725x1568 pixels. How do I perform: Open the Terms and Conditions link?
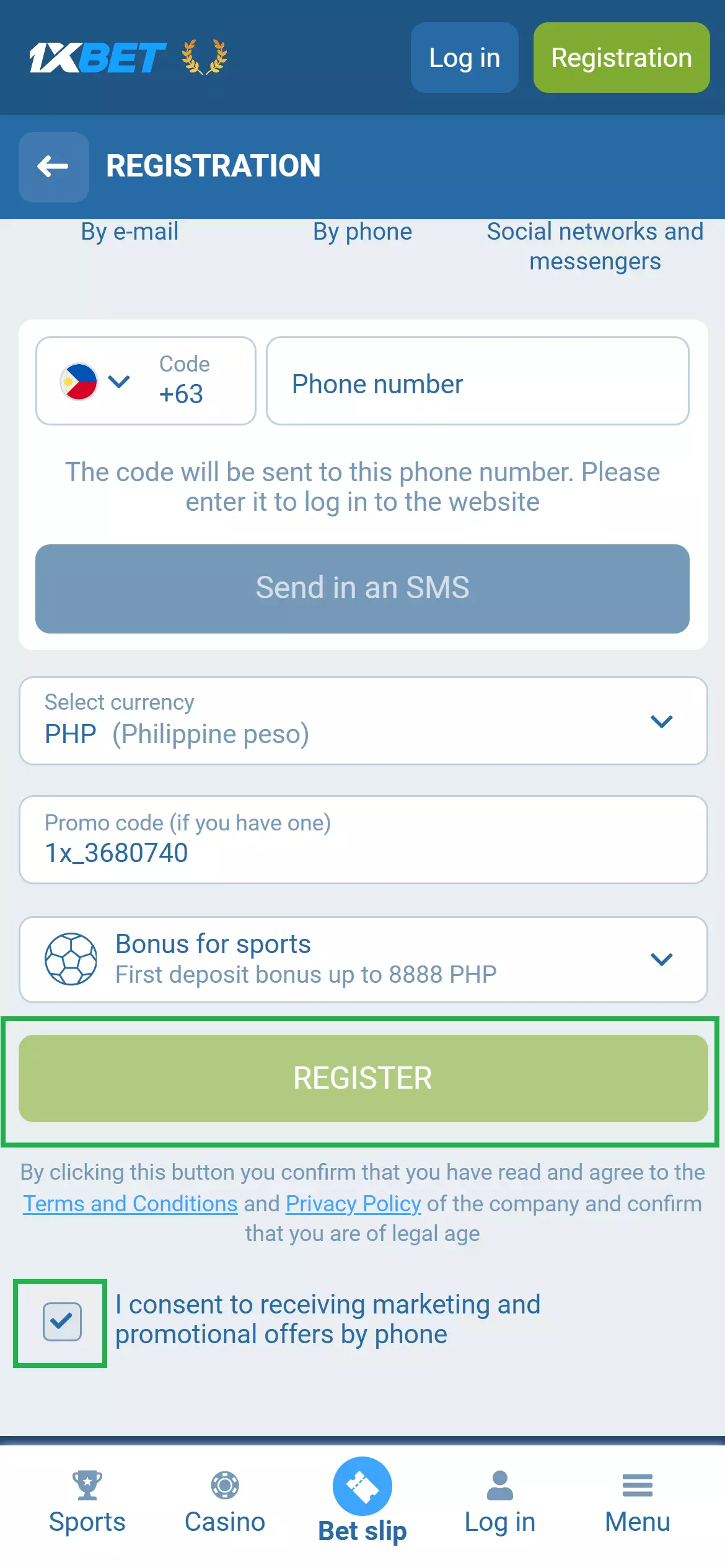[x=130, y=1203]
